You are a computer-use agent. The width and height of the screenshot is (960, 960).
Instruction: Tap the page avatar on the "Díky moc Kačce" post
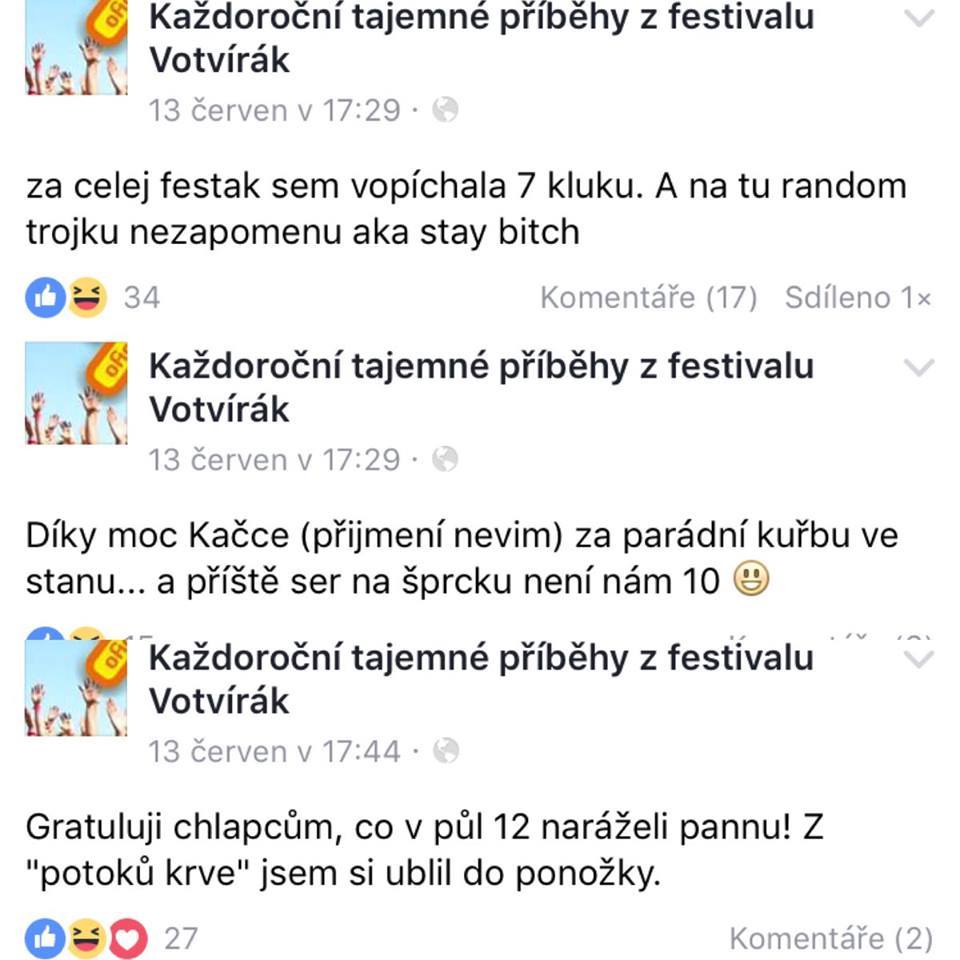click(76, 394)
